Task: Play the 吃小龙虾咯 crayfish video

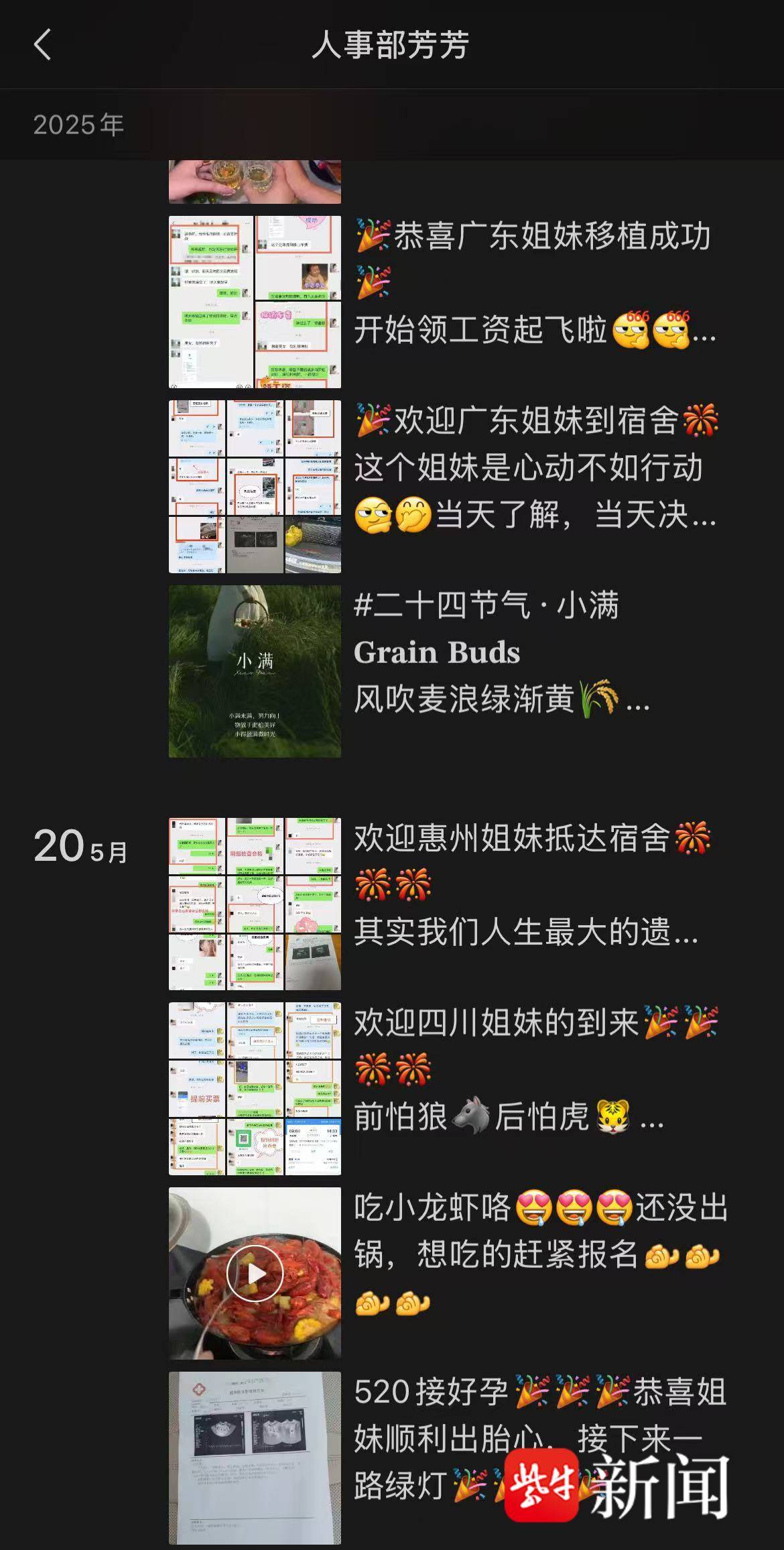Action: (255, 1273)
